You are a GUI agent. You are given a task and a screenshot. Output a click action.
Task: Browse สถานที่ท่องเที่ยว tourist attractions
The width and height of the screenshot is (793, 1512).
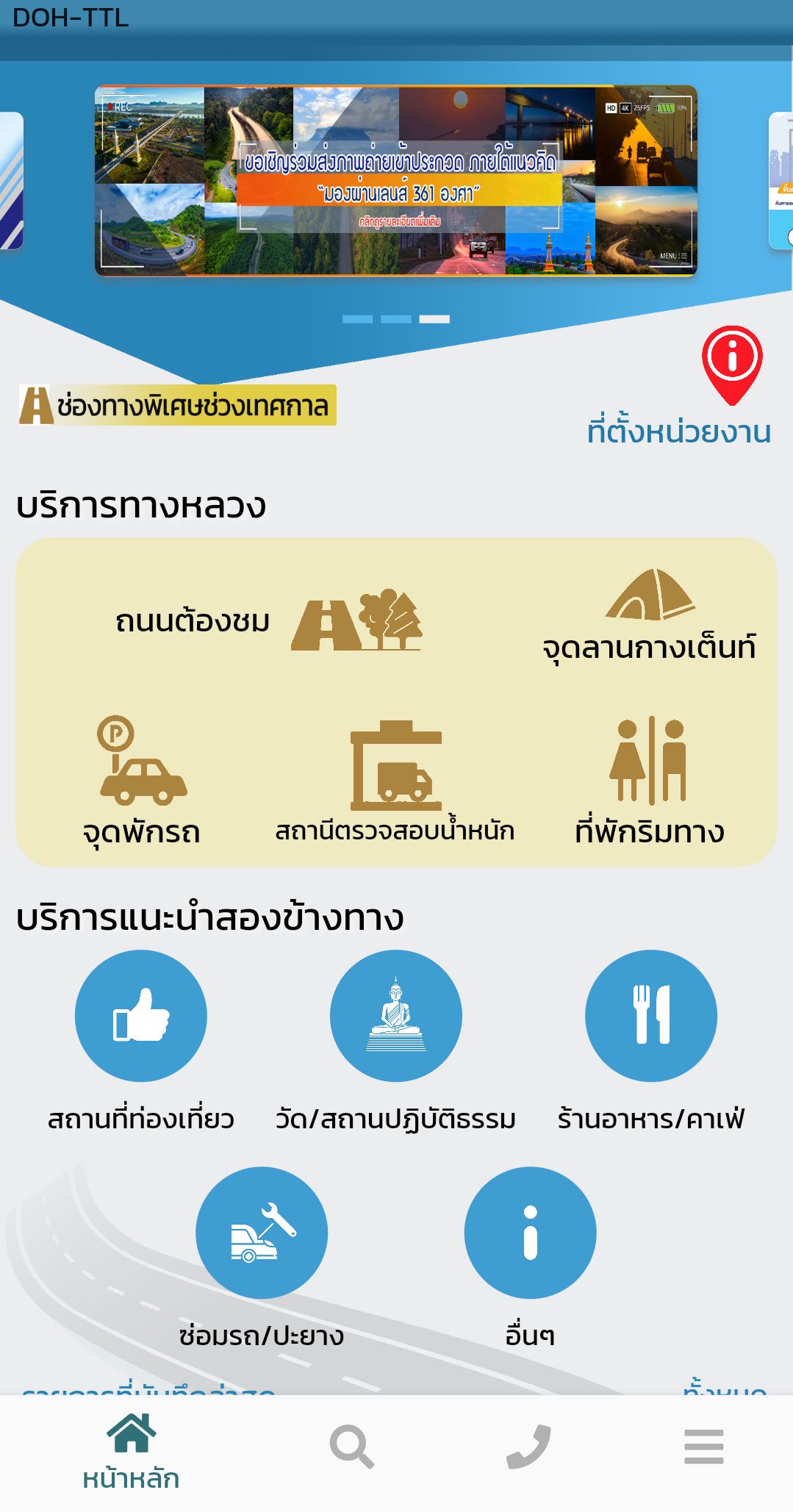(x=141, y=1017)
